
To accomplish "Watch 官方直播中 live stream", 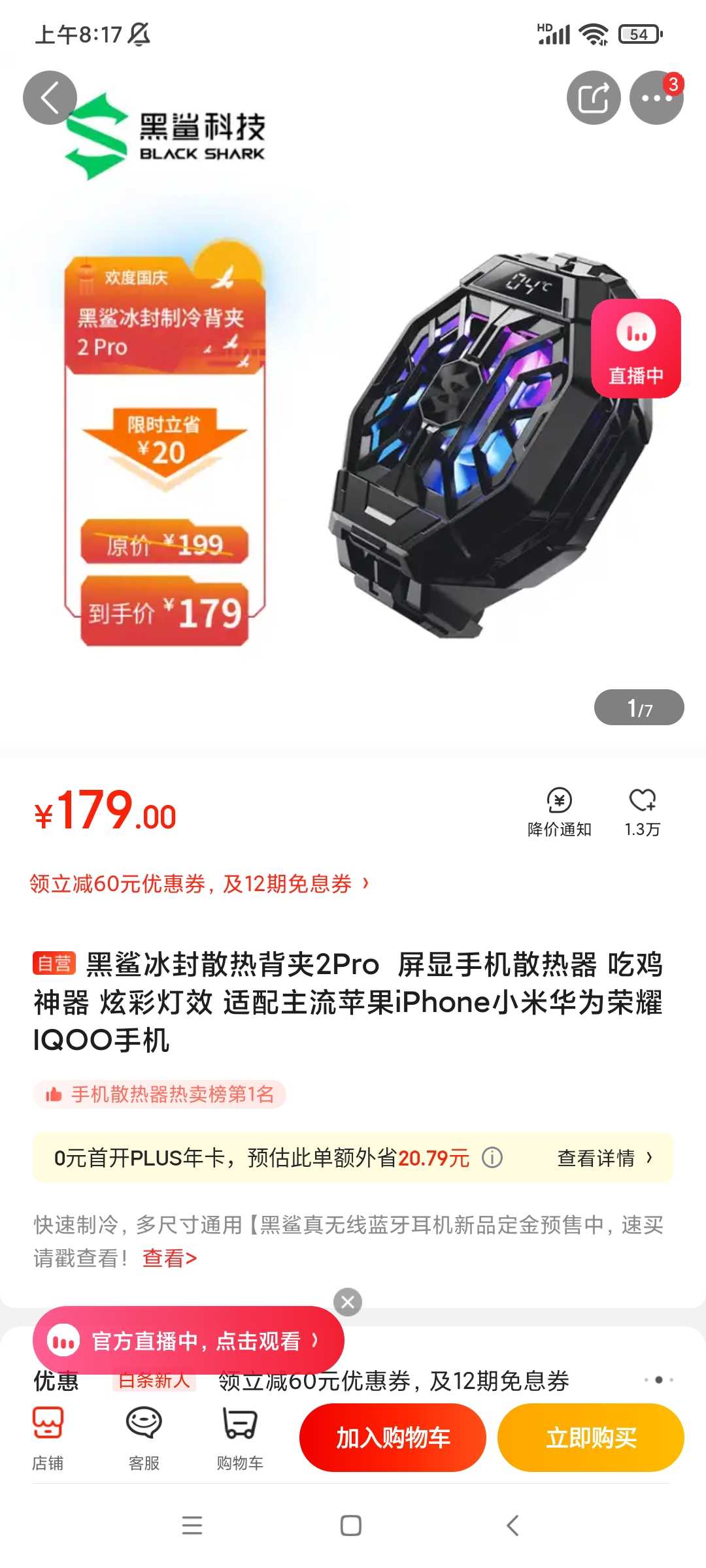I will point(188,1341).
